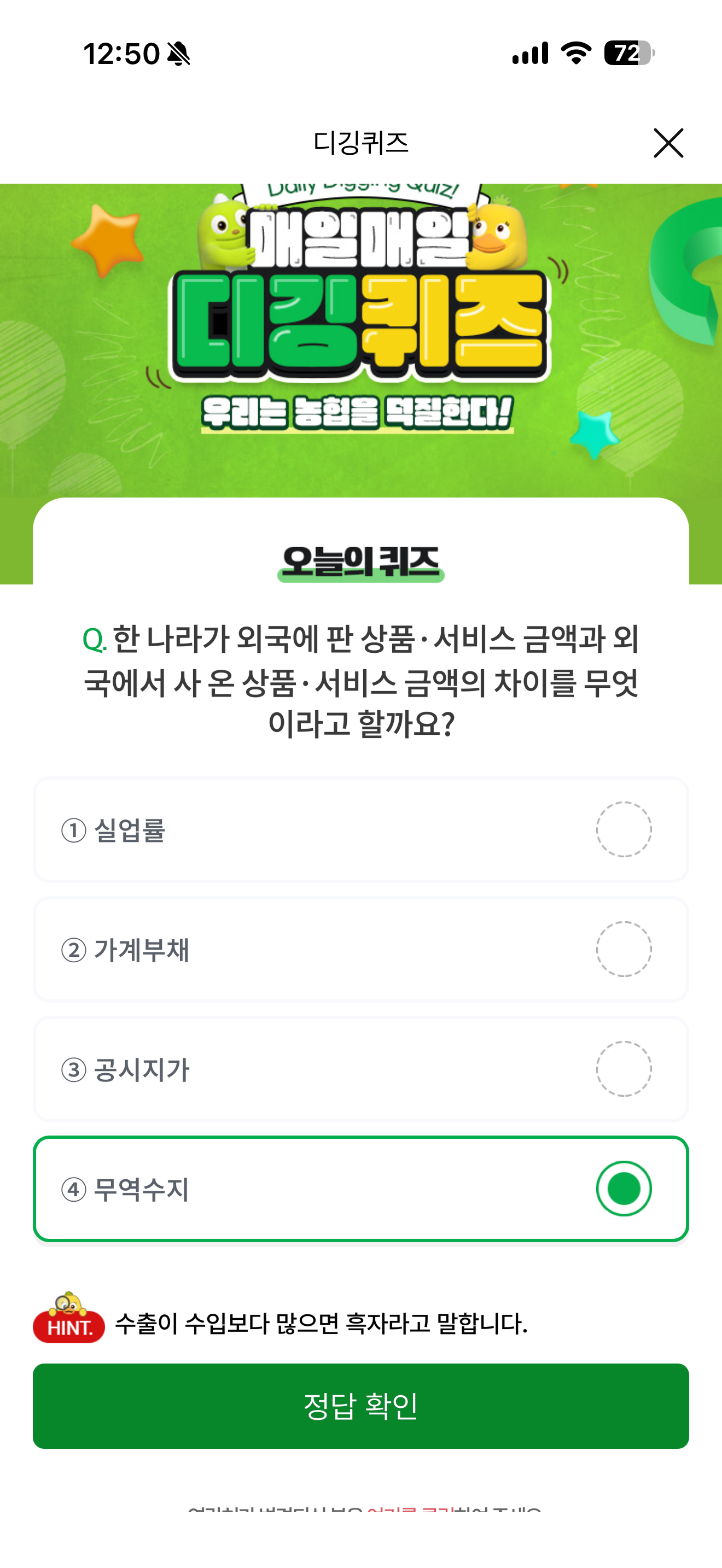
Task: Close the 디깅퀴즈 screen
Action: (x=668, y=143)
